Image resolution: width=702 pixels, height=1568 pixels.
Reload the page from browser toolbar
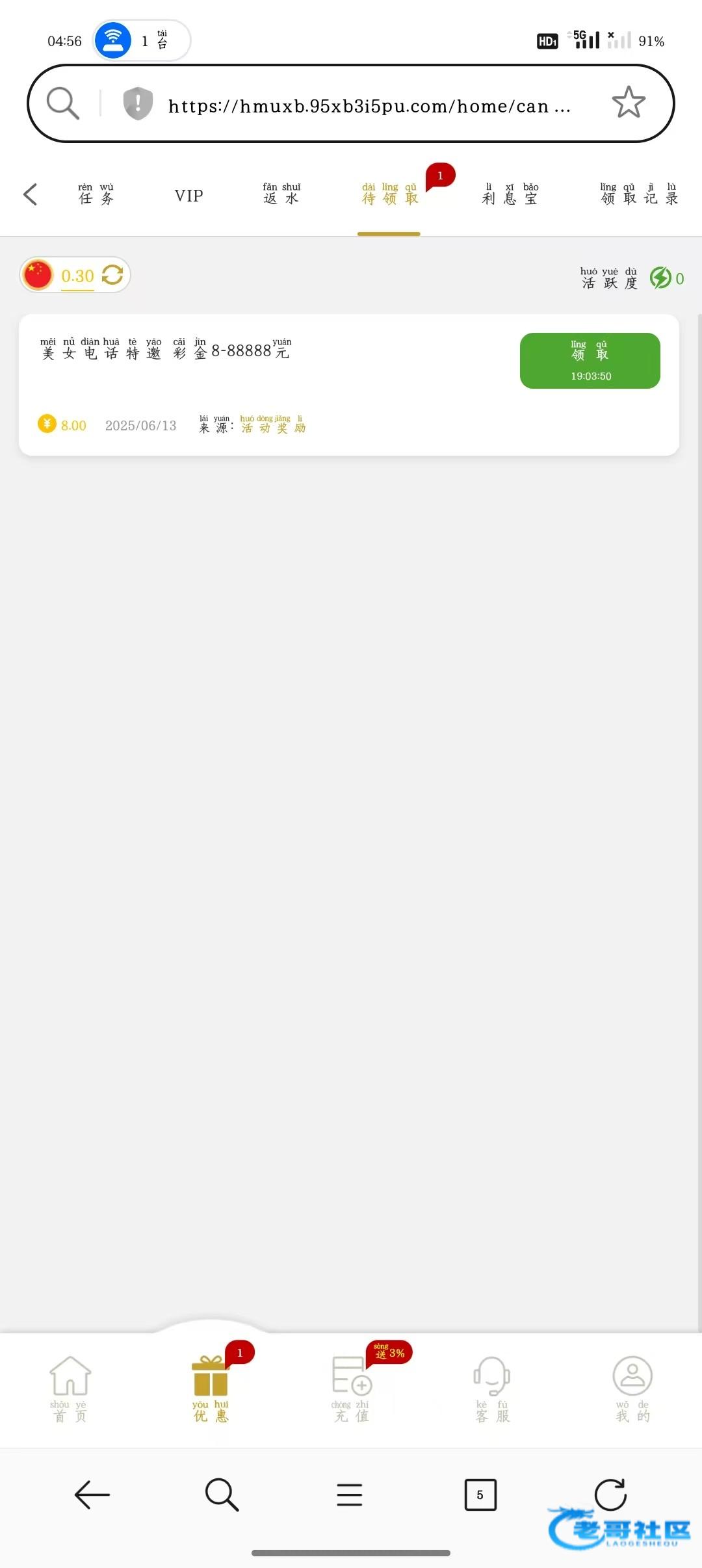(610, 1495)
